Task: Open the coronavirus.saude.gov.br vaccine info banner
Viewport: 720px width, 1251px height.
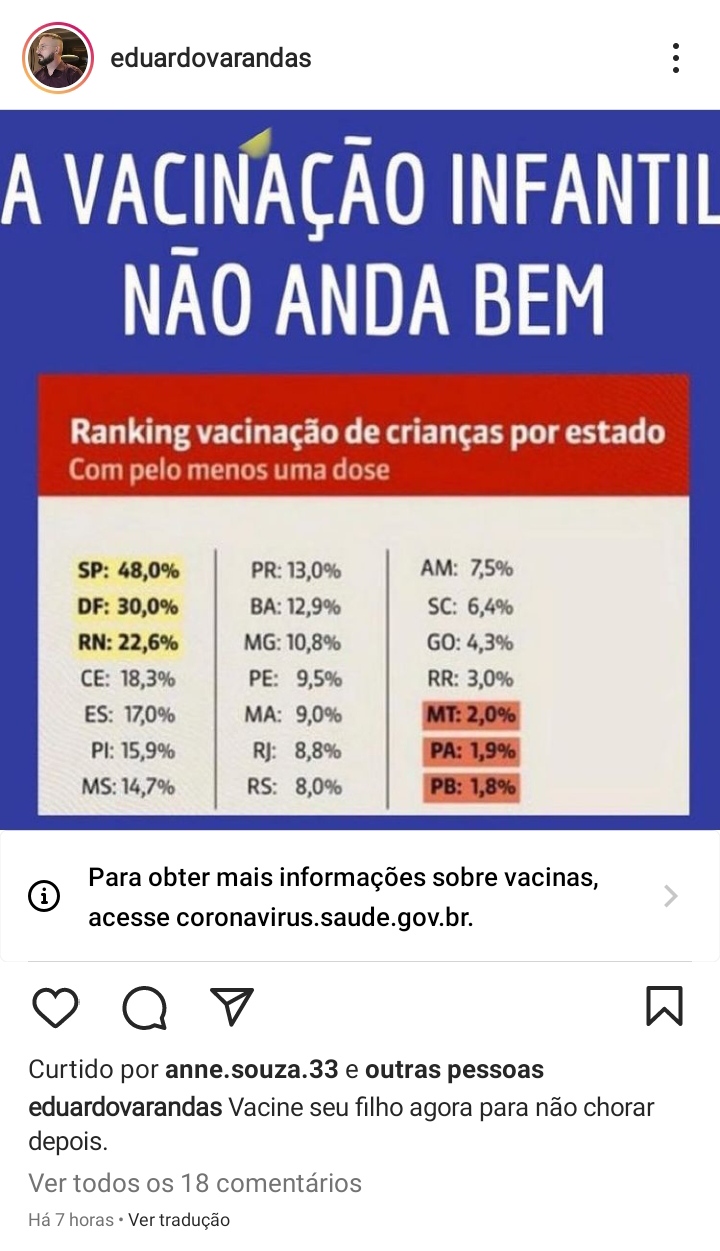Action: pyautogui.click(x=360, y=896)
